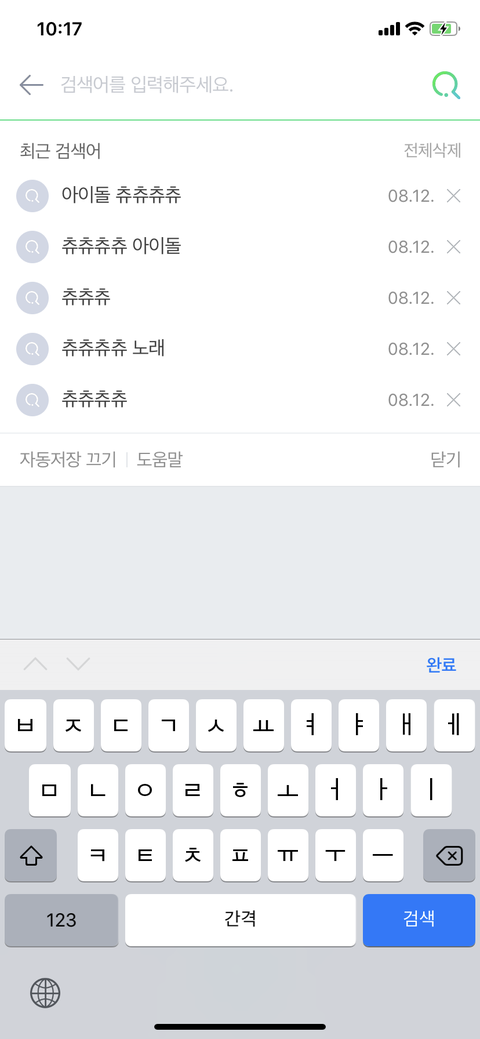Remove 츄츄츄츄 아이돌 from recent searches
Screen dimensions: 480x1039
pos(453,246)
